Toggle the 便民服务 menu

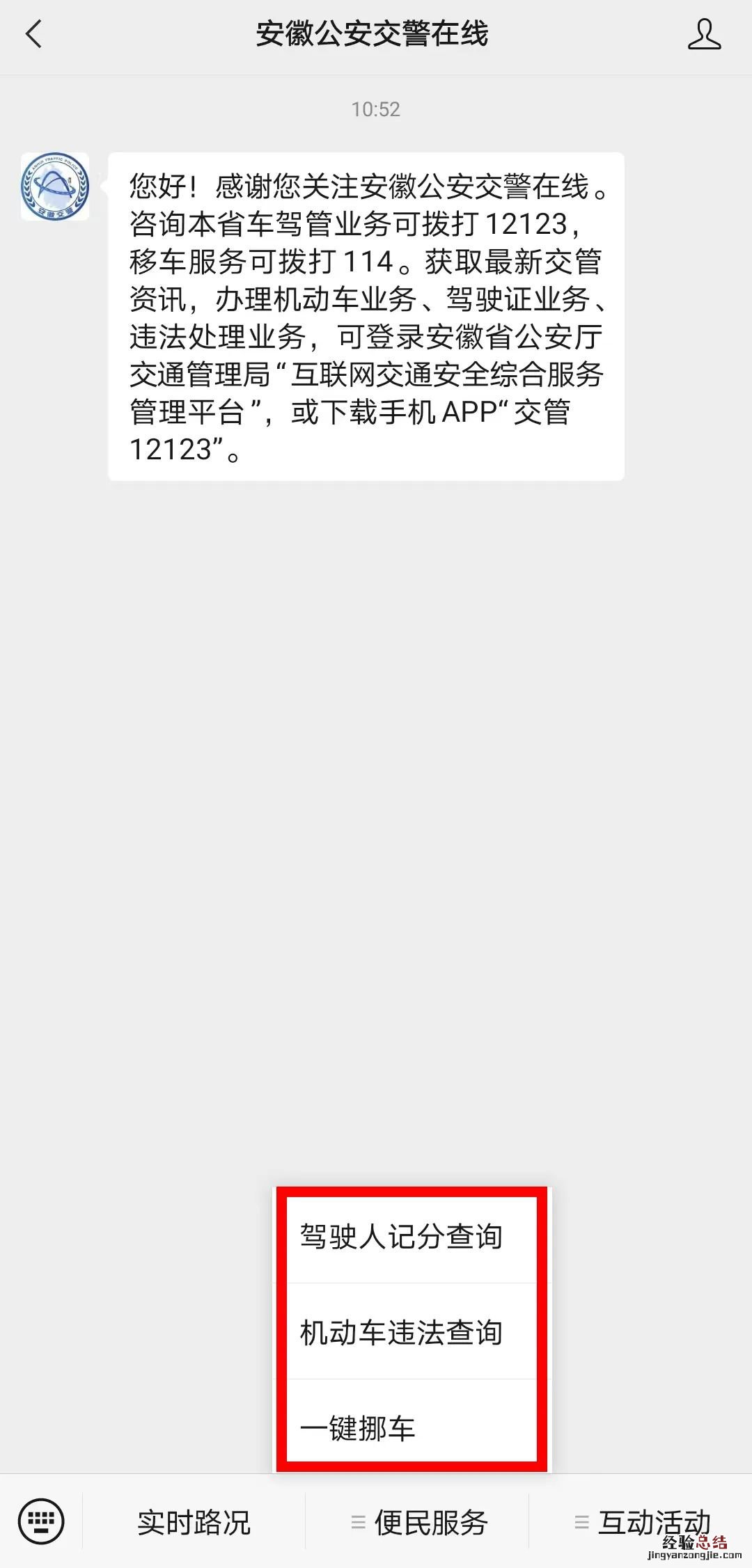(418, 1522)
